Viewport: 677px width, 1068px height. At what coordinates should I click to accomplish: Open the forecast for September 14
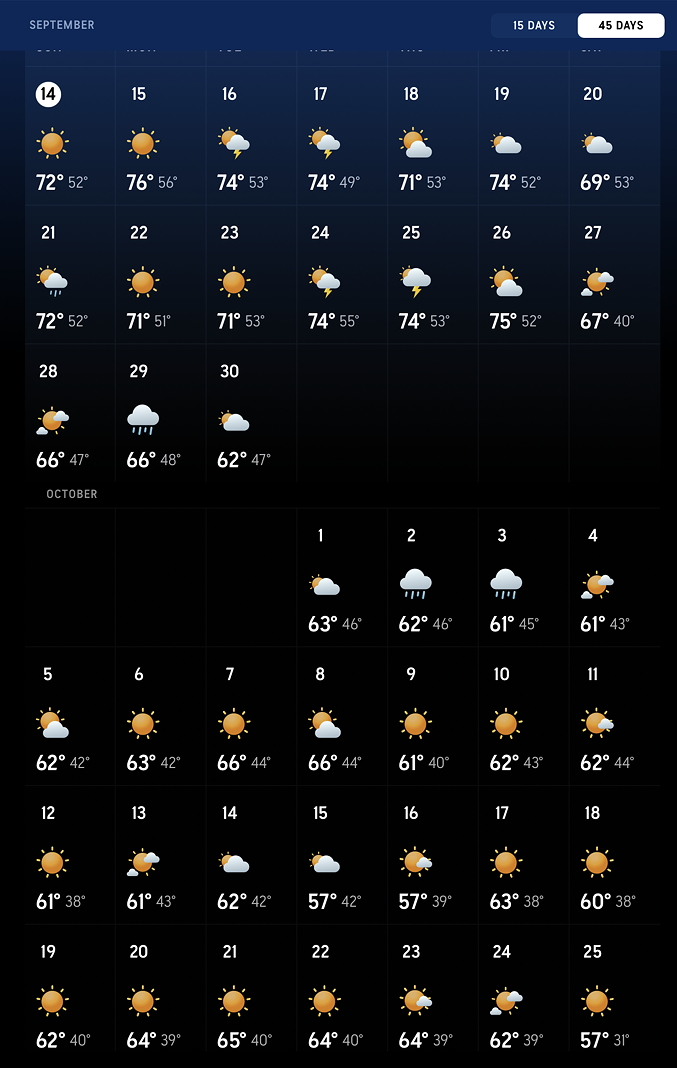69,138
